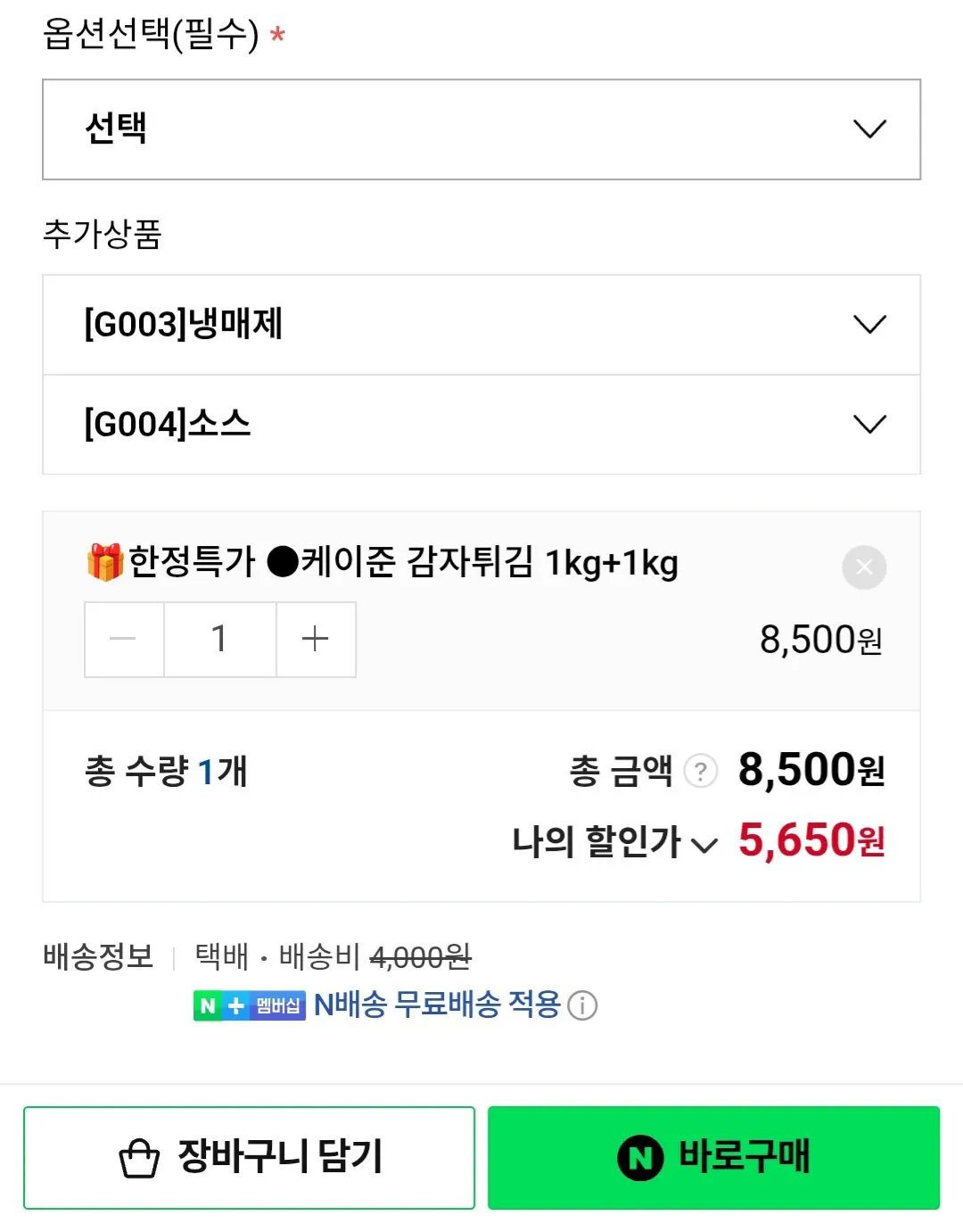Click the strikethrough 4,000원 shipping fee text
This screenshot has width=963, height=1232.
point(421,956)
